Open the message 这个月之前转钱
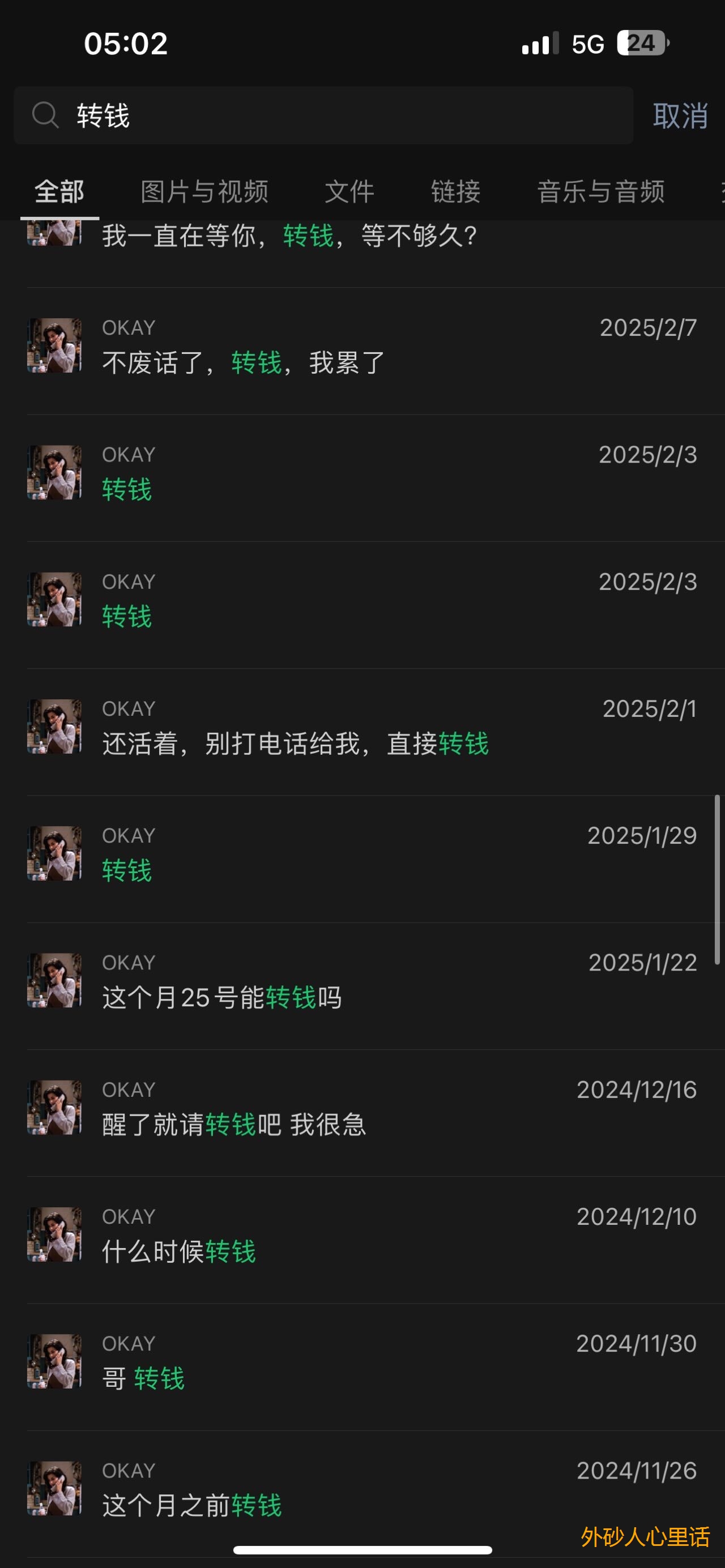The image size is (725, 1568). (365, 1494)
